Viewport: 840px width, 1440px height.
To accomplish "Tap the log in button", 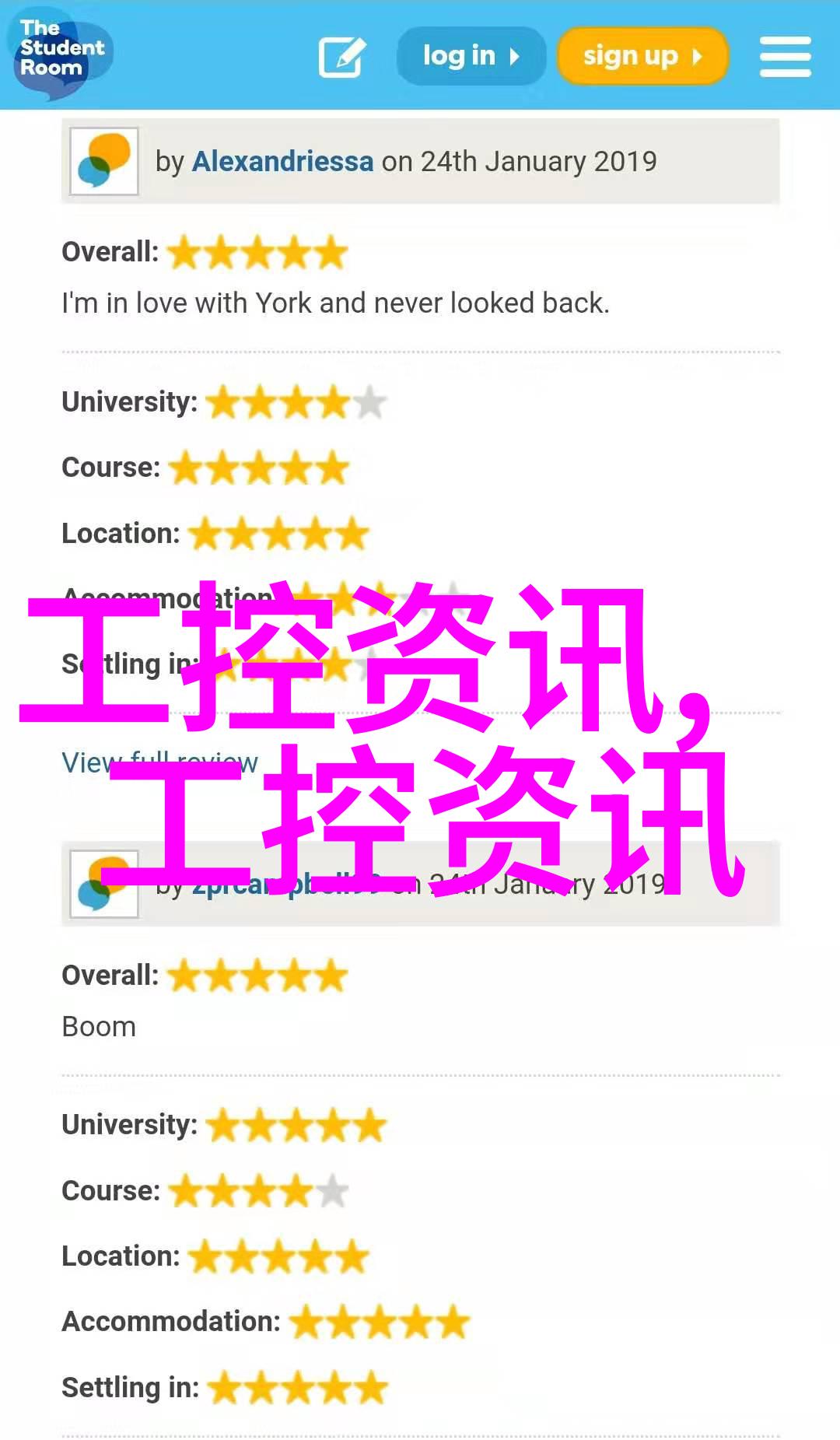I will [471, 56].
